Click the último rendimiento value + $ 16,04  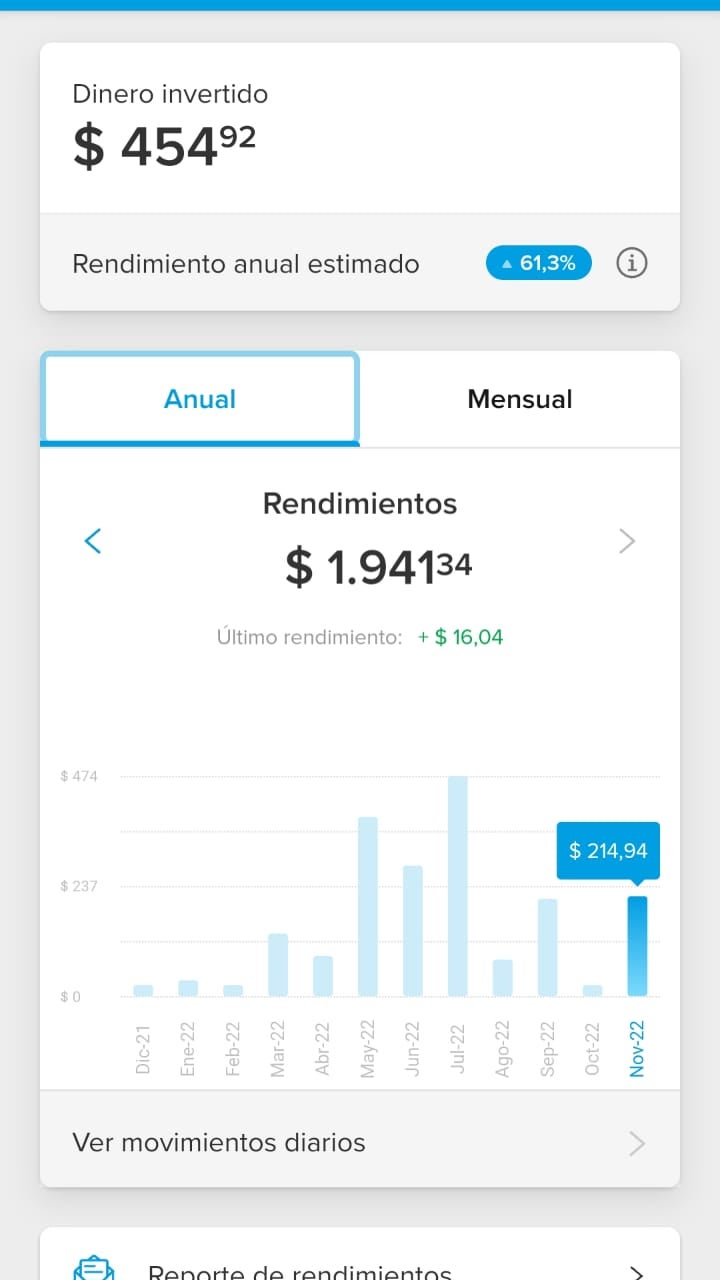[460, 636]
